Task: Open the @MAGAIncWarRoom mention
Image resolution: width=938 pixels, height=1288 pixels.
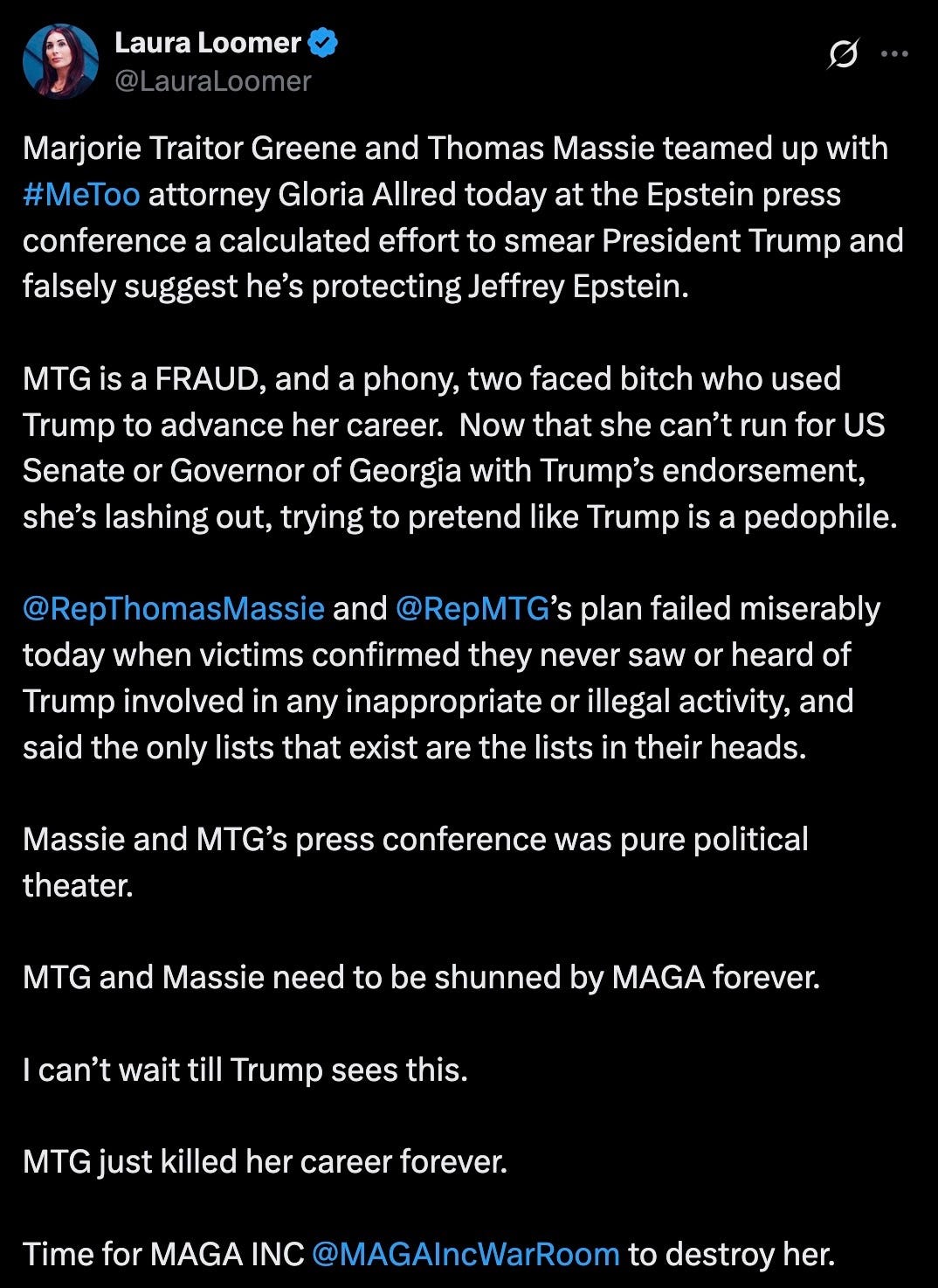Action: 466,1254
